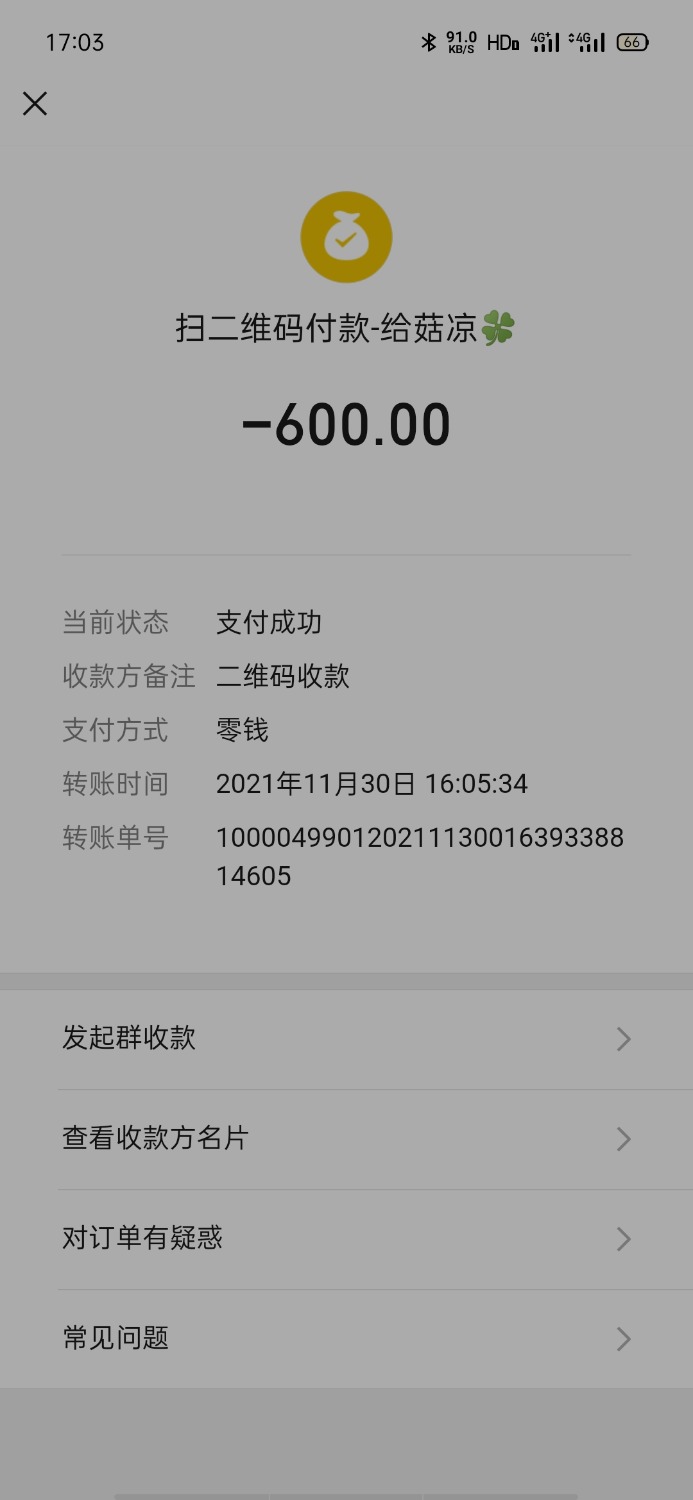The image size is (693, 1500).
Task: Close the payment details page
Action: (35, 103)
